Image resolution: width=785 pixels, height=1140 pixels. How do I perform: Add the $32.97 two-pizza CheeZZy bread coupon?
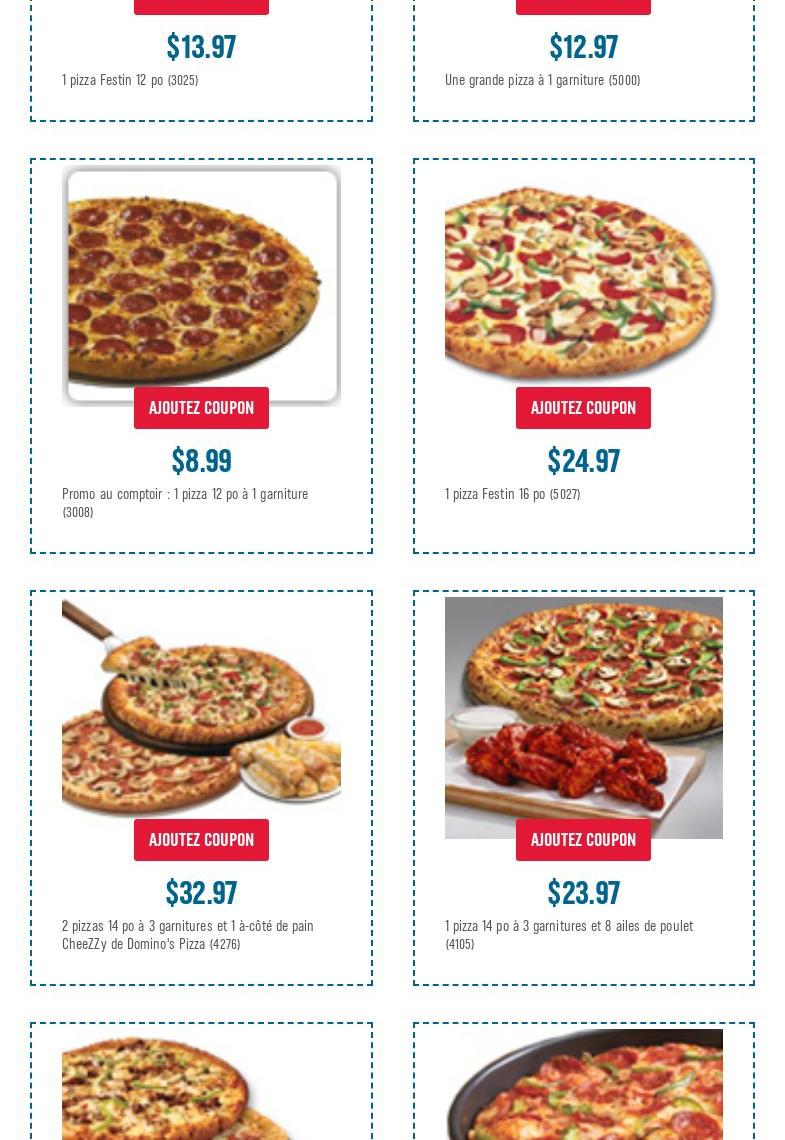(x=201, y=840)
